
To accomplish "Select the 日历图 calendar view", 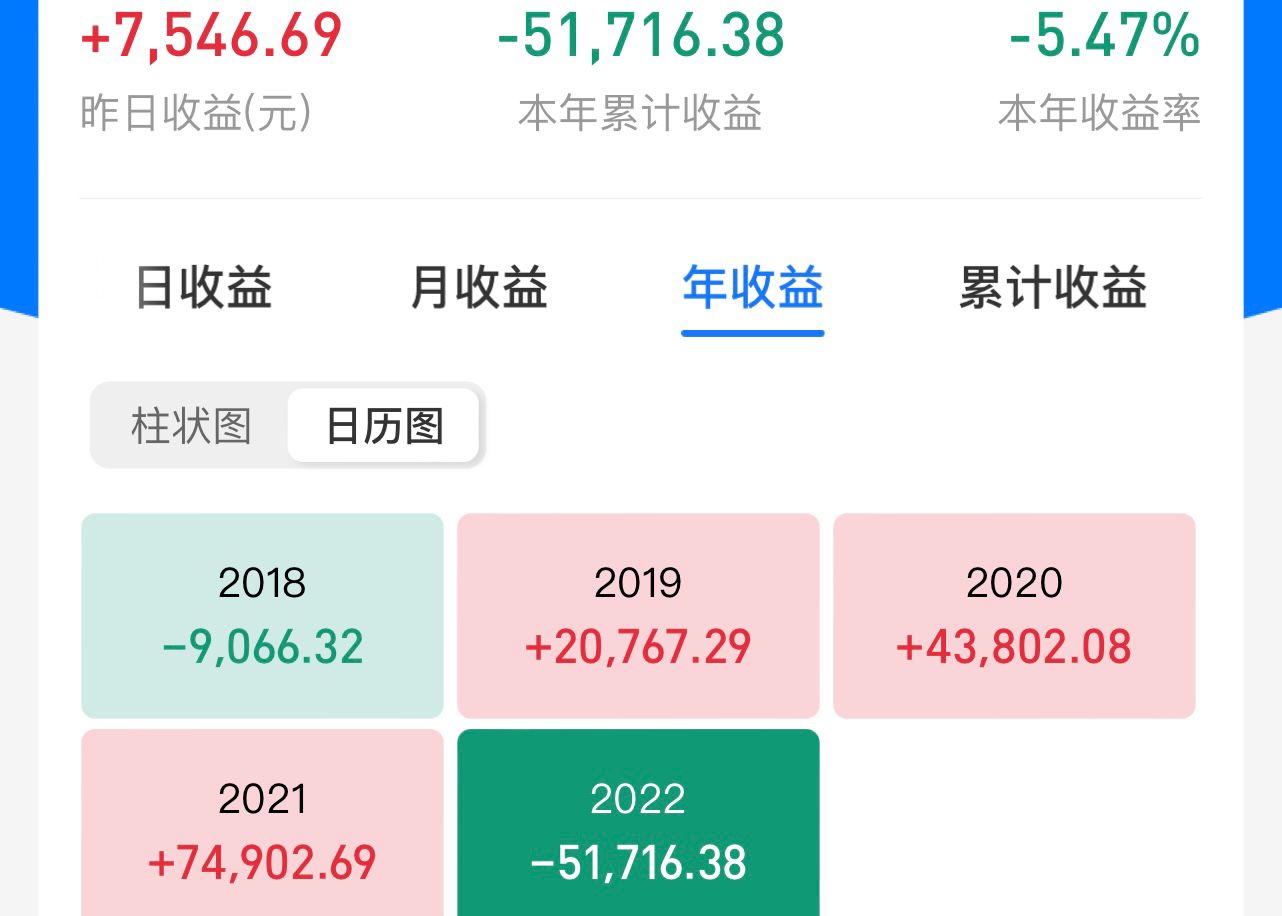I will point(384,426).
